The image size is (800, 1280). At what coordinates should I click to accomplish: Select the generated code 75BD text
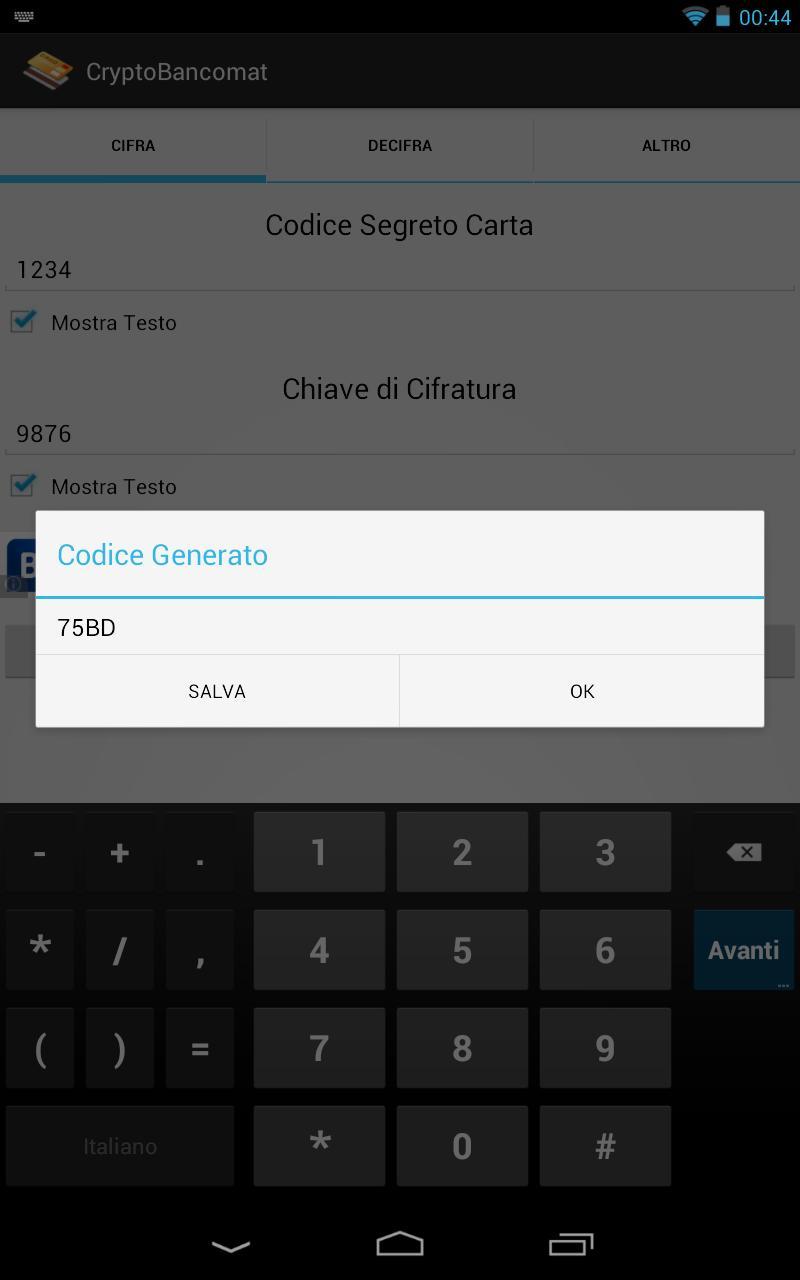tap(86, 628)
